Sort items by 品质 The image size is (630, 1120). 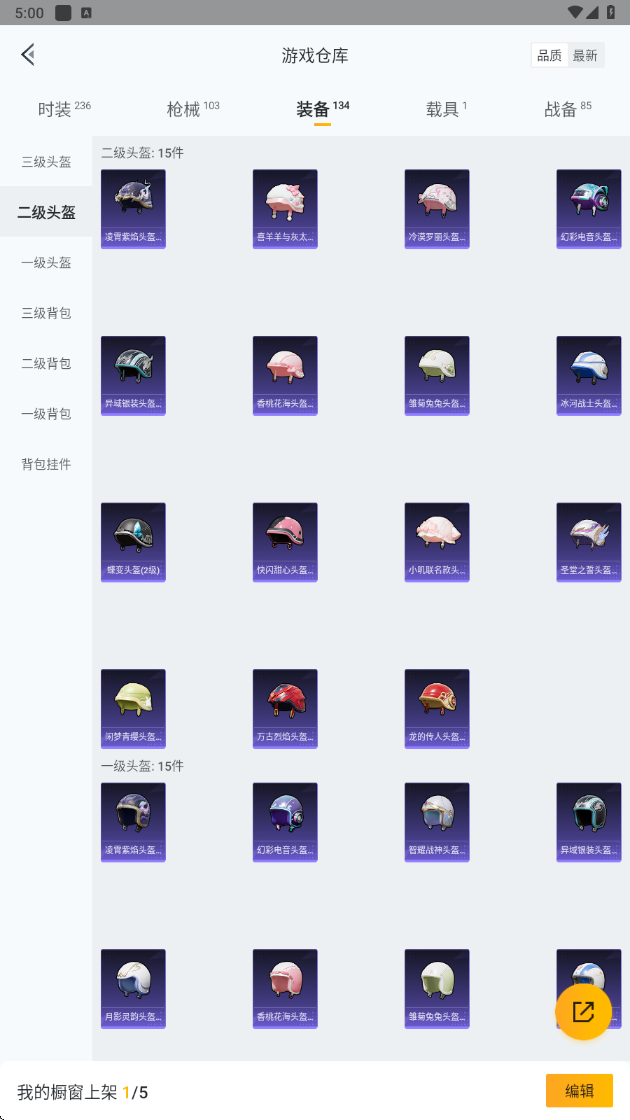pyautogui.click(x=549, y=56)
